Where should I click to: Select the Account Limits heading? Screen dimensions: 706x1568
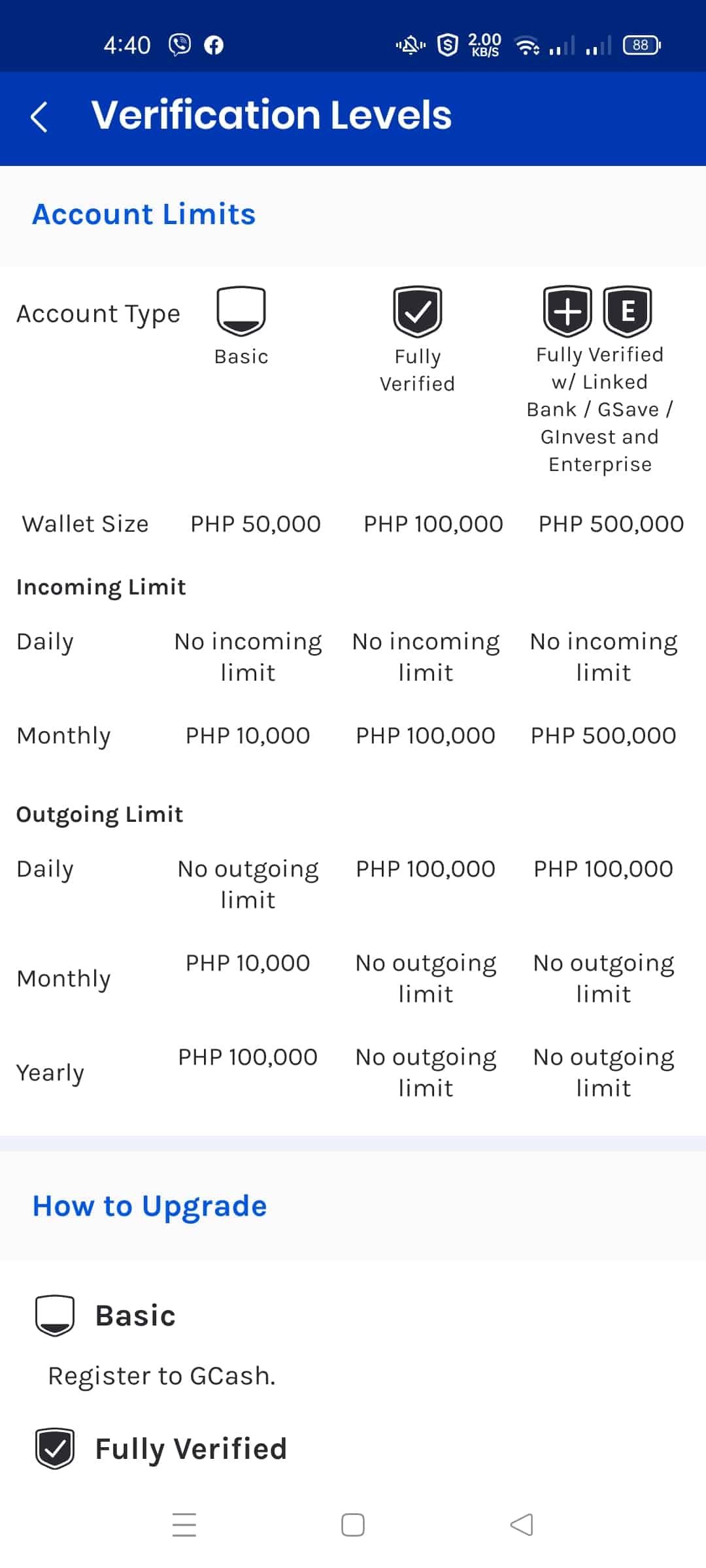click(144, 214)
